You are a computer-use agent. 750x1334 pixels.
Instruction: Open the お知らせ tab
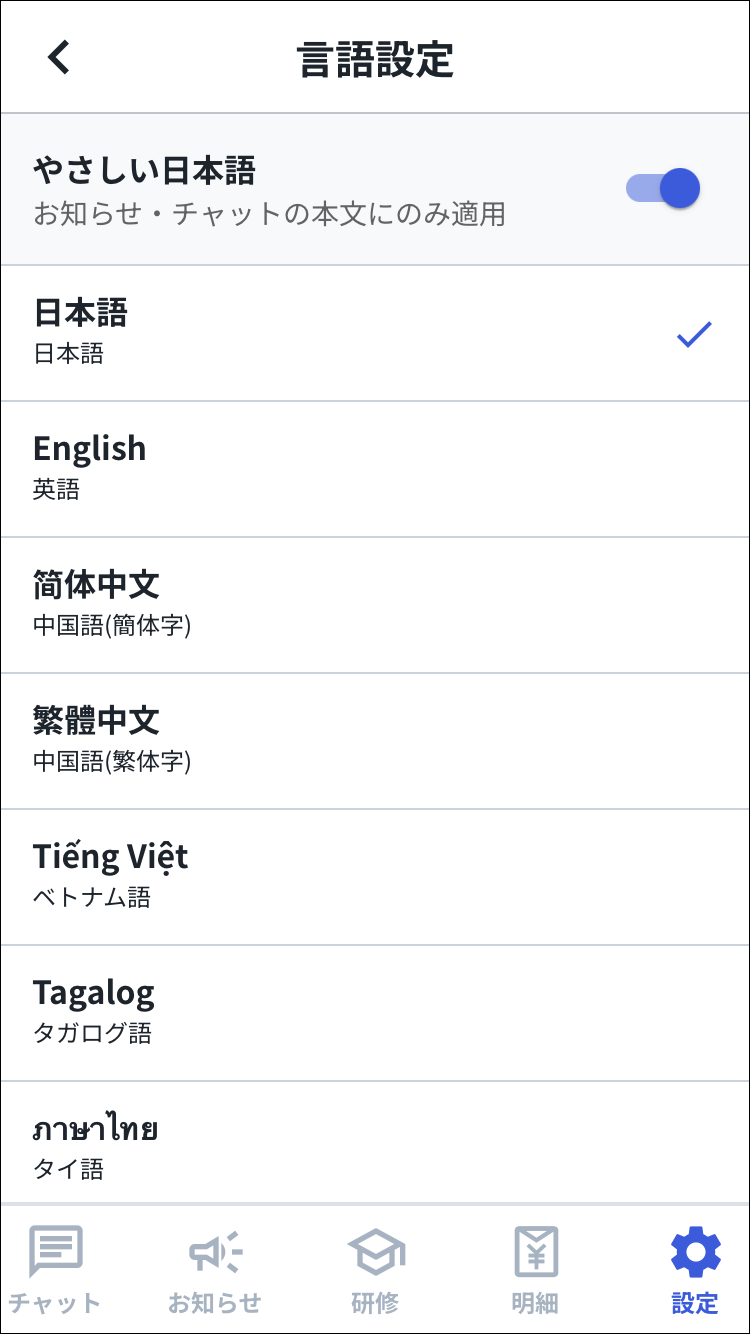click(x=215, y=1270)
